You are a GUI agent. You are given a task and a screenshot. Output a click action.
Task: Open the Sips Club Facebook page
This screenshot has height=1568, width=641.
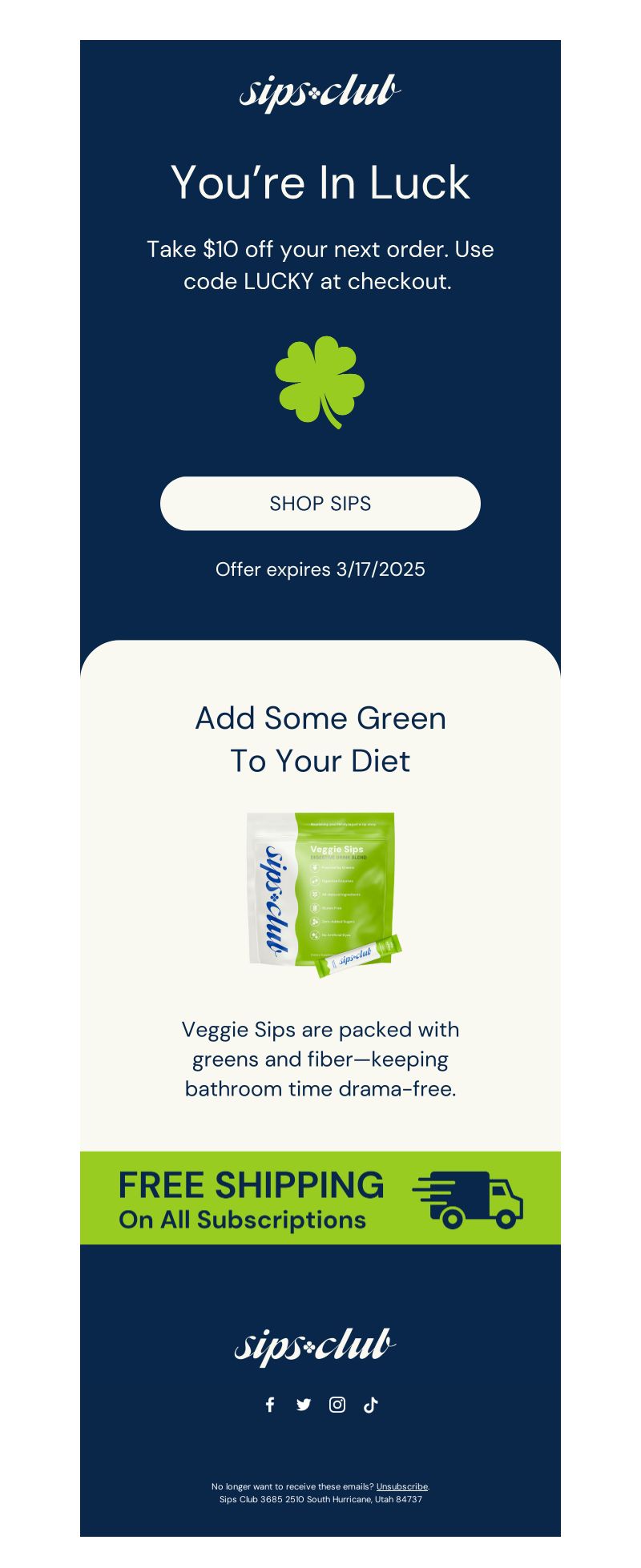(x=270, y=1404)
